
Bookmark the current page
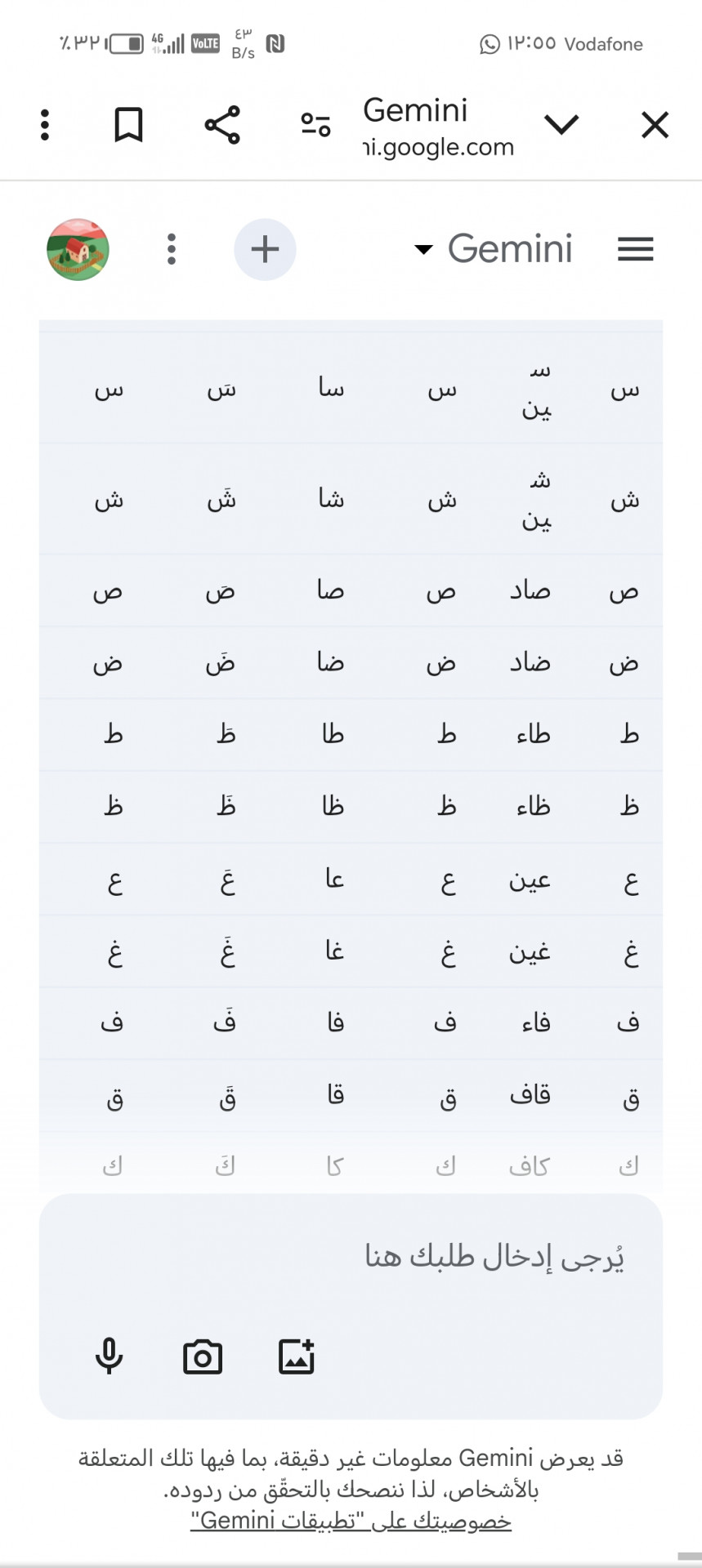128,125
